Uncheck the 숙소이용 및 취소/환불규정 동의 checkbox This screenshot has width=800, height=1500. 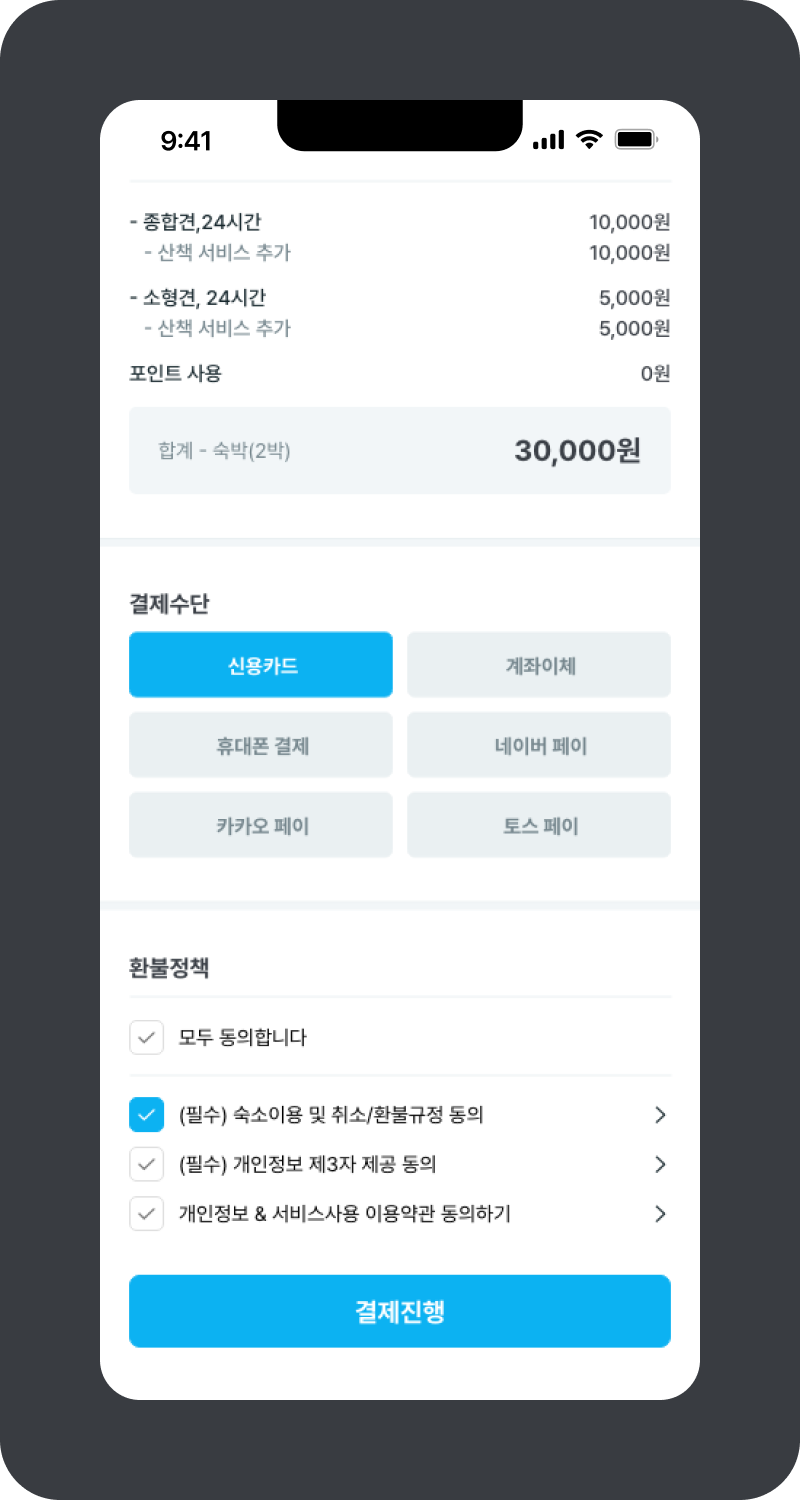click(x=146, y=1114)
